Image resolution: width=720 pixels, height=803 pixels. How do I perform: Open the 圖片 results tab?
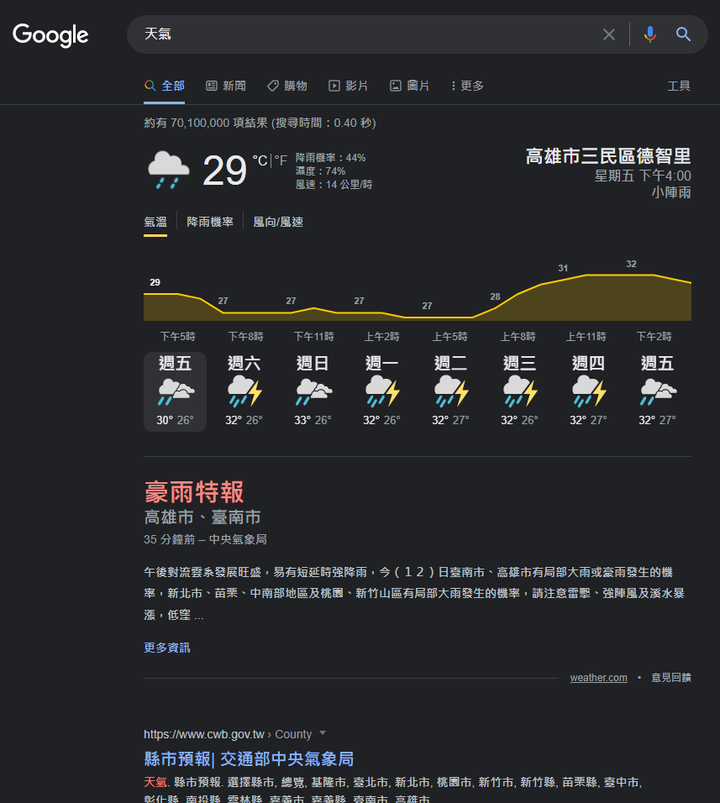(410, 86)
